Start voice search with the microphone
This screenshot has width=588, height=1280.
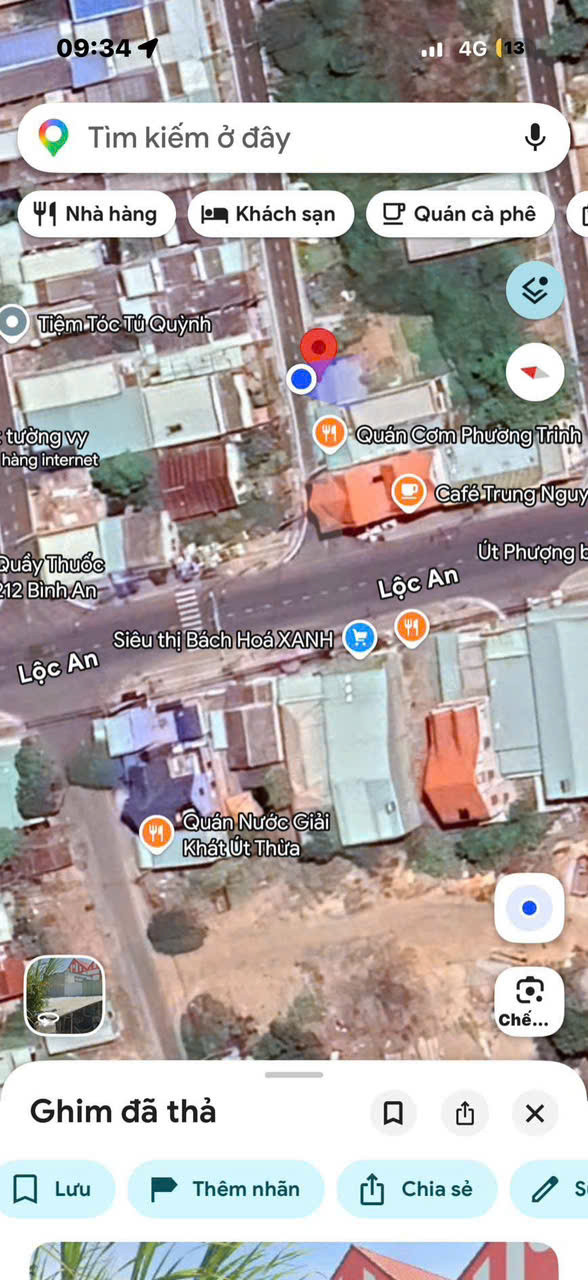tap(535, 138)
